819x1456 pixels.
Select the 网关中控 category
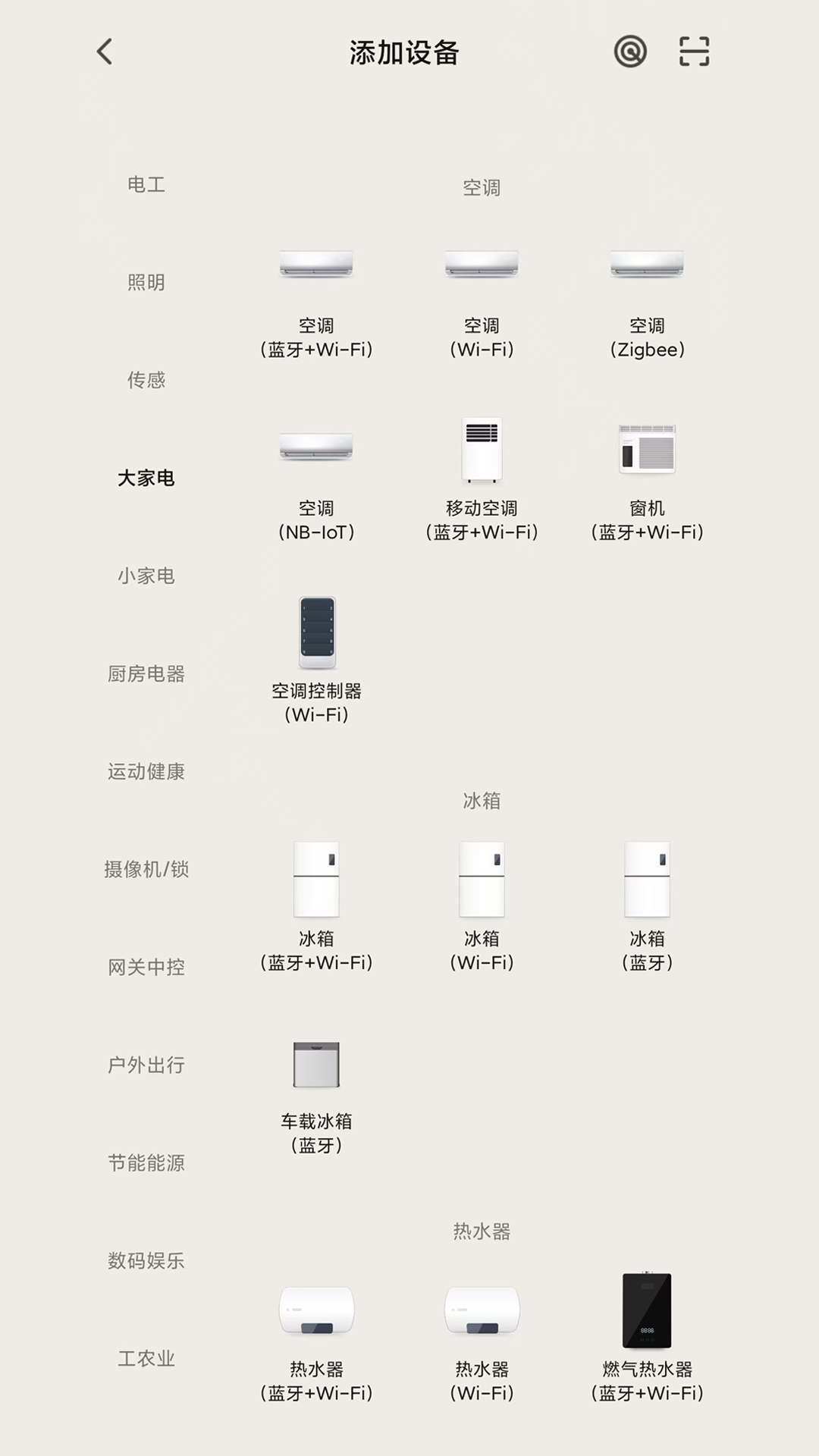coord(146,967)
